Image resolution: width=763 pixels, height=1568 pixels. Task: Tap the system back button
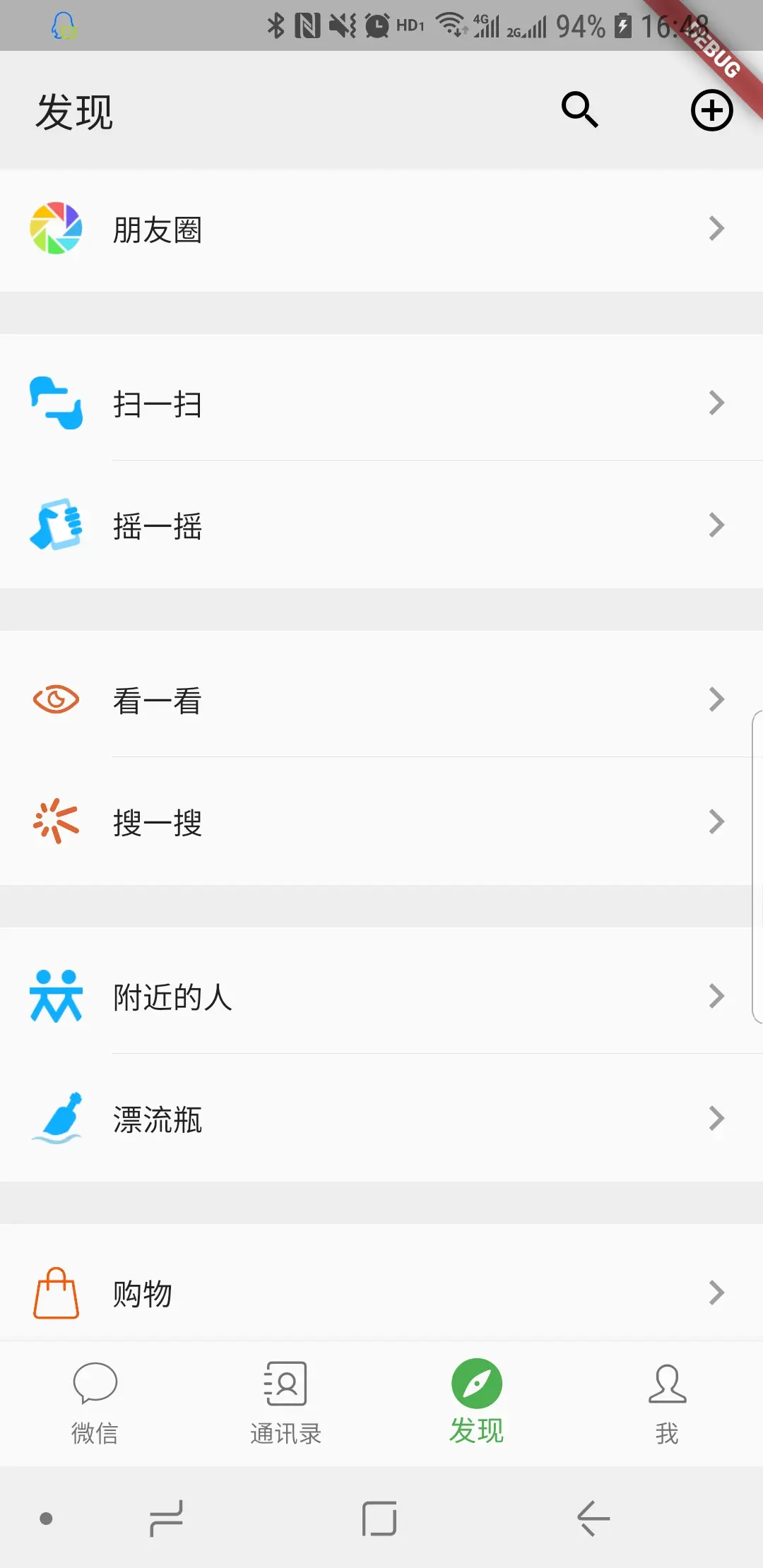(x=593, y=1519)
